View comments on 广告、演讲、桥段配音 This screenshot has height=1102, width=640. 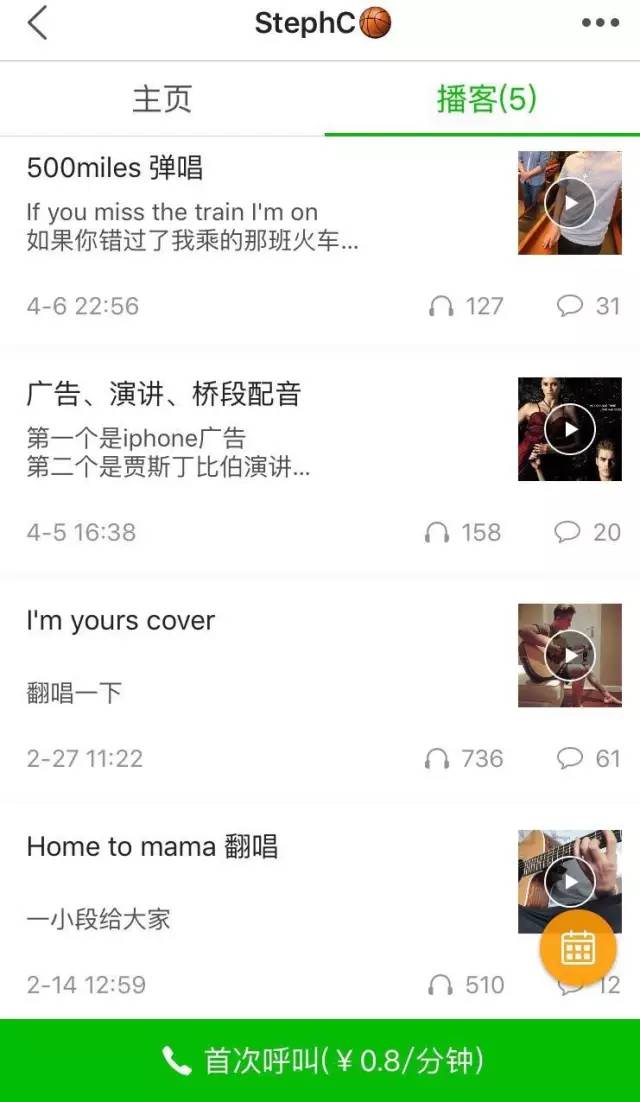pyautogui.click(x=588, y=532)
